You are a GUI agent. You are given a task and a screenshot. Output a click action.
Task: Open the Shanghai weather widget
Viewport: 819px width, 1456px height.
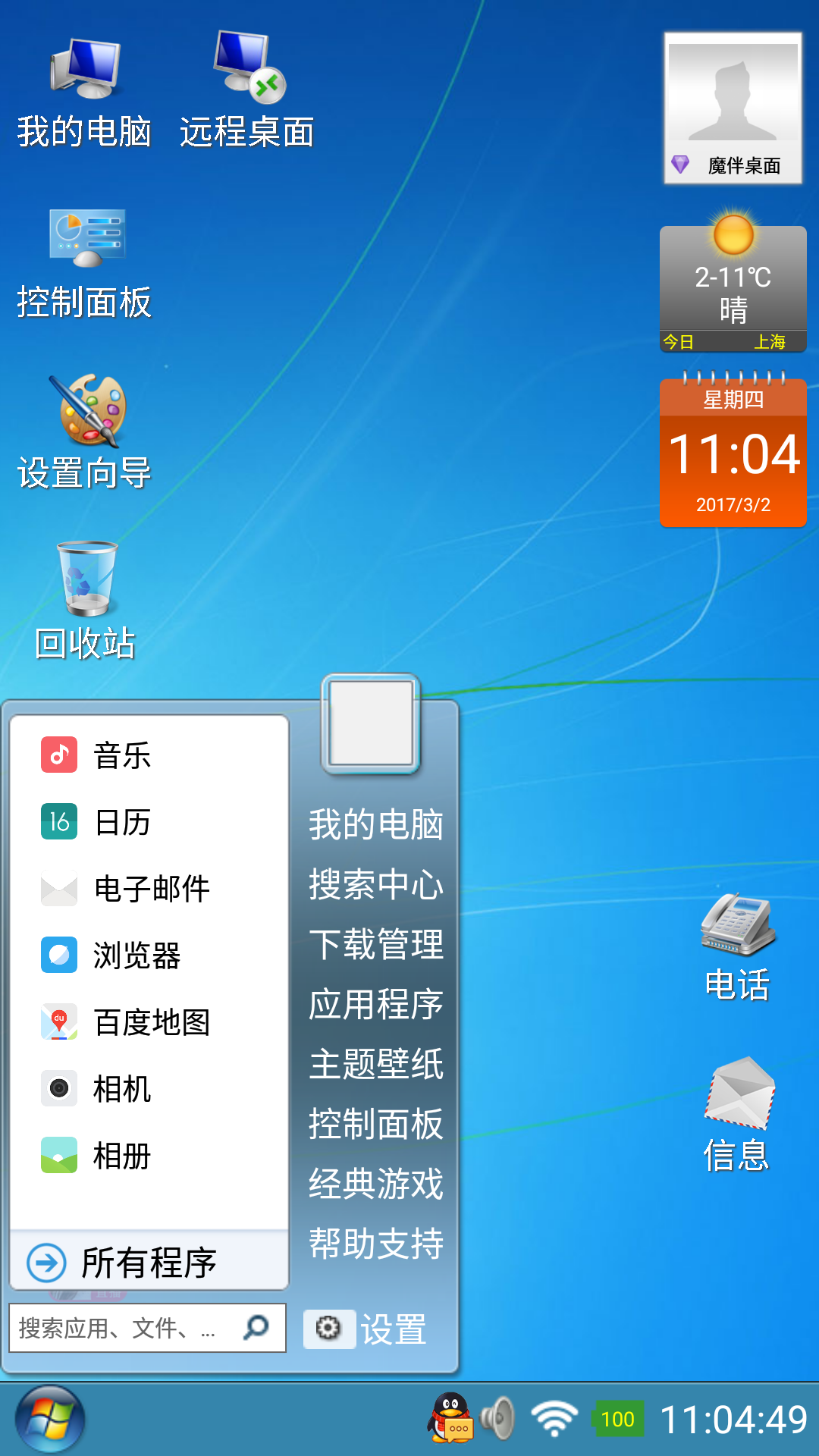(x=733, y=288)
